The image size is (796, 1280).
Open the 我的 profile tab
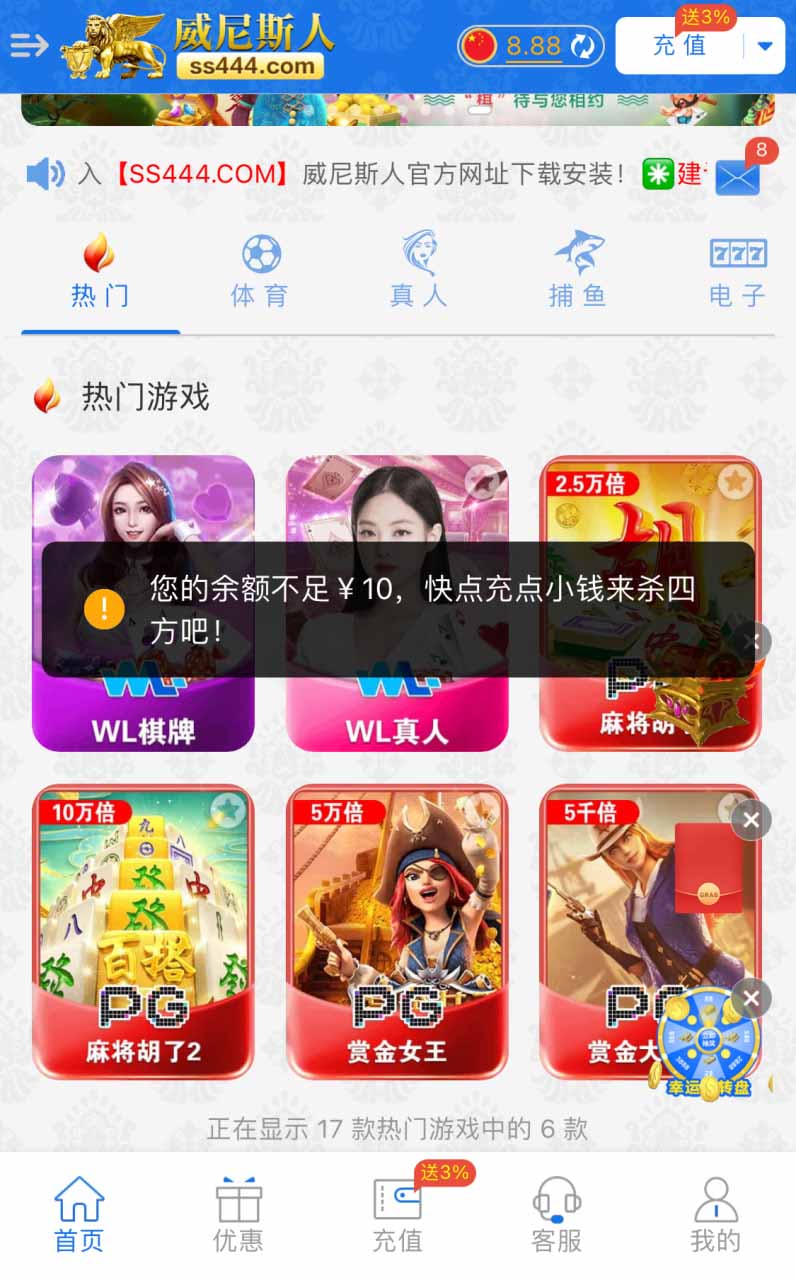(715, 1215)
